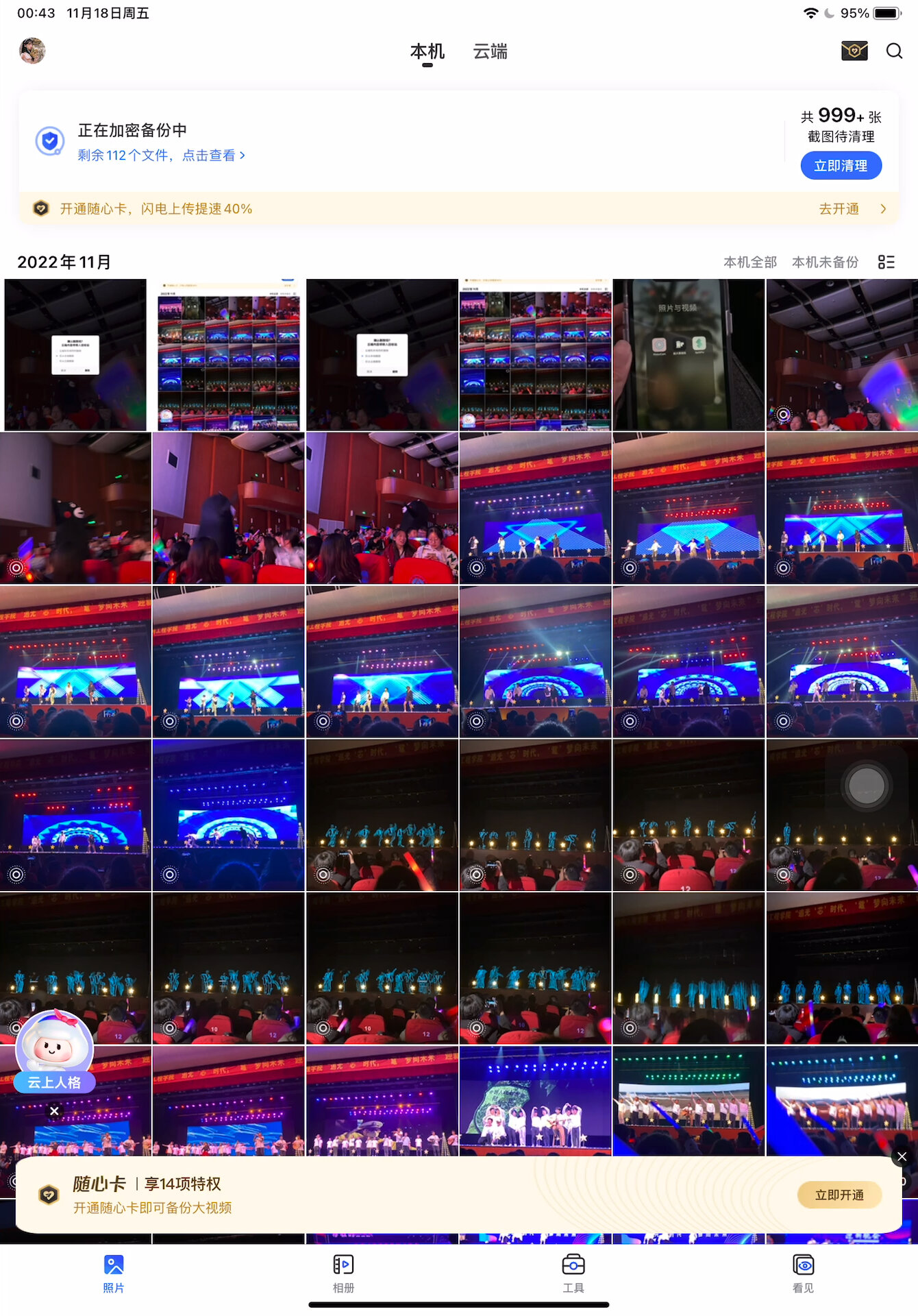Filter by 本机全部
Screen dimensions: 918x1316
[x=749, y=263]
